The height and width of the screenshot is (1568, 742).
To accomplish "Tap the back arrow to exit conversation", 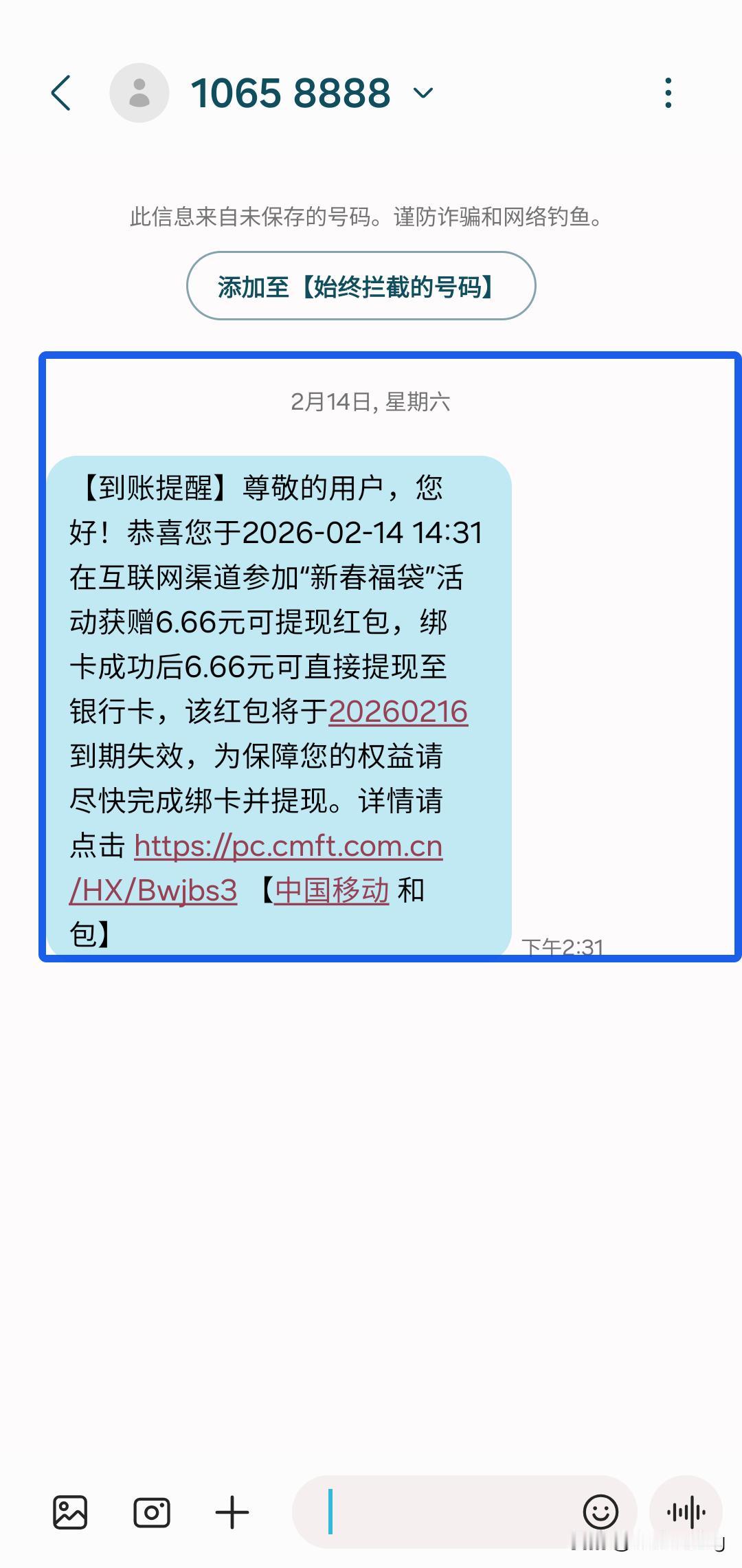I will (60, 92).
